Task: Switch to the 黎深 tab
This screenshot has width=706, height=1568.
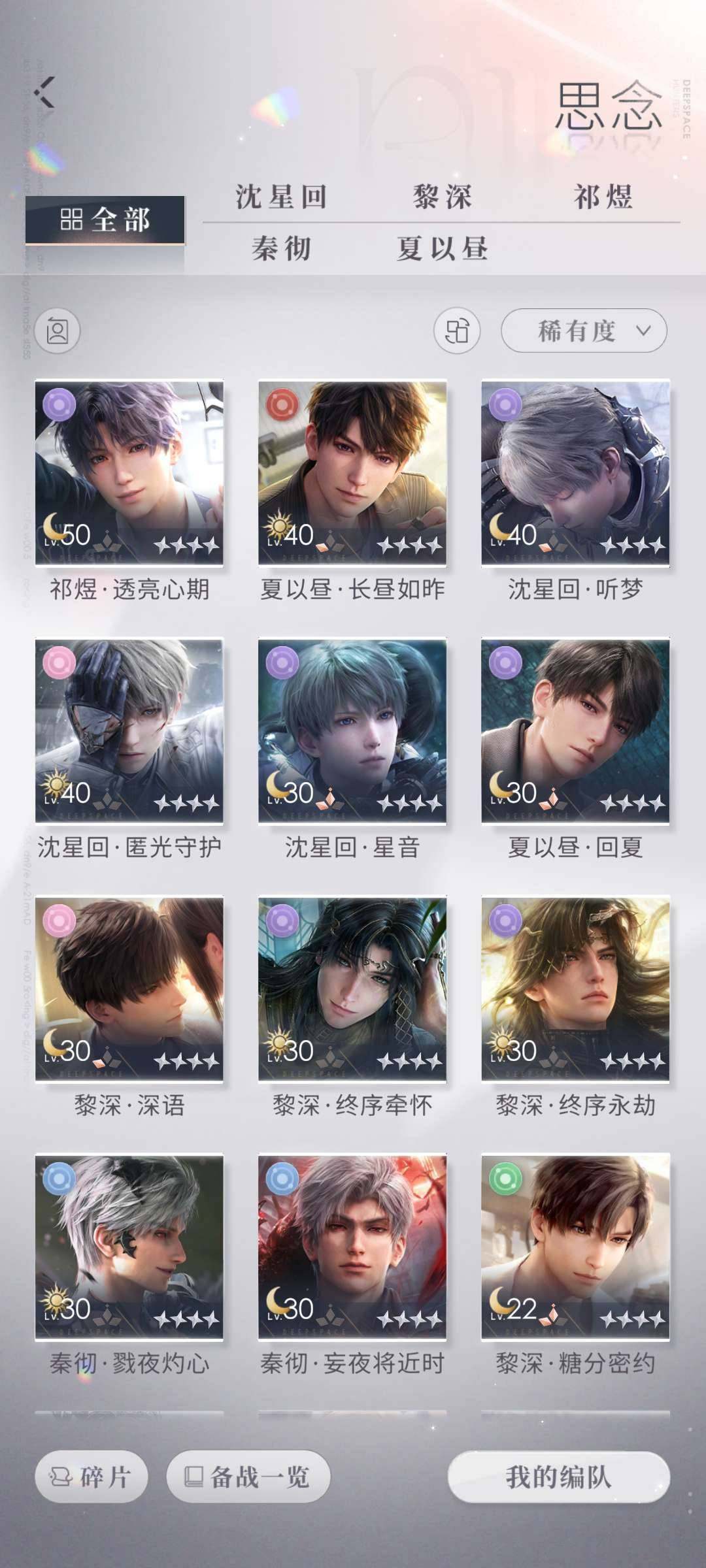Action: click(442, 197)
